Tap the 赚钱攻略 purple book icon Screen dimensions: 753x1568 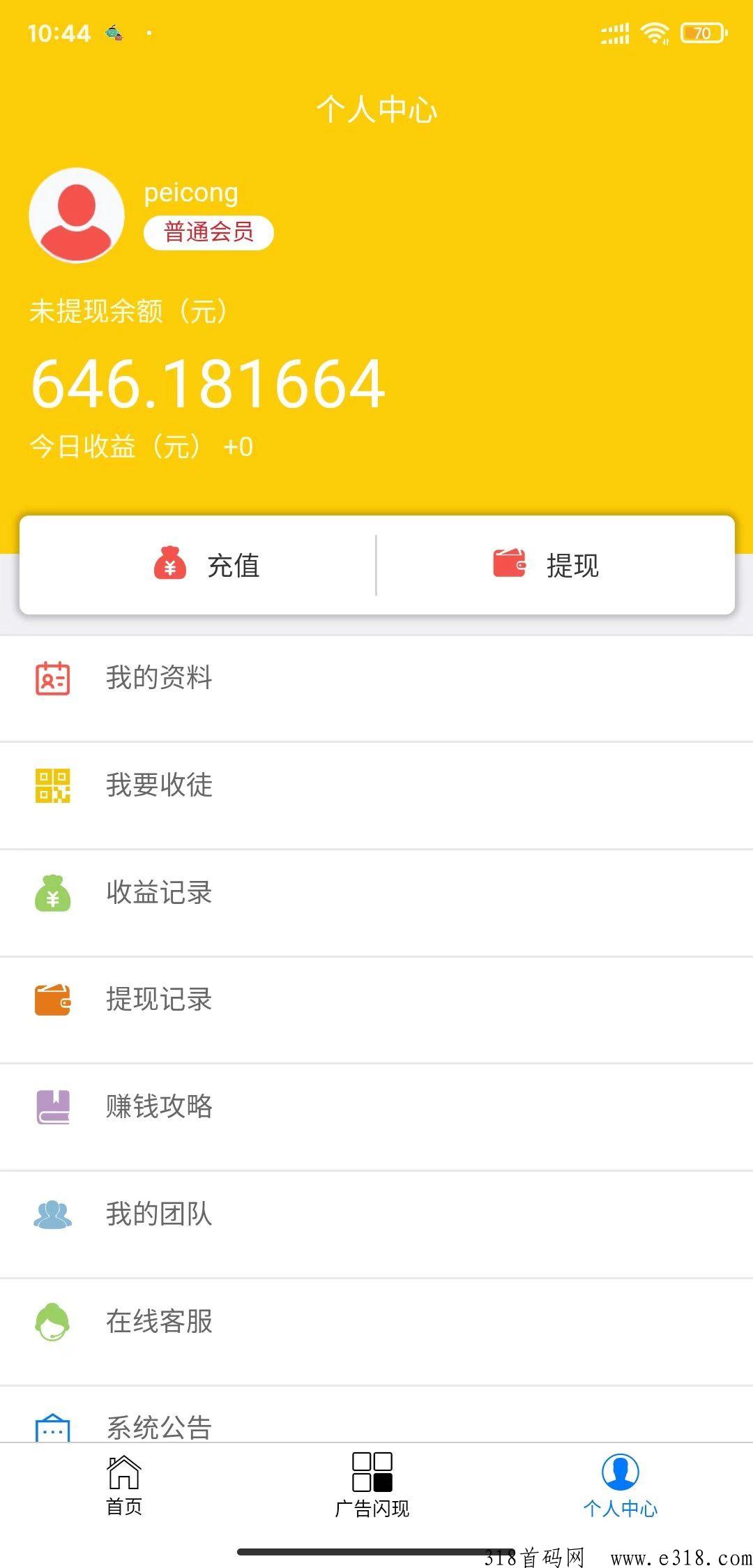[x=51, y=1108]
